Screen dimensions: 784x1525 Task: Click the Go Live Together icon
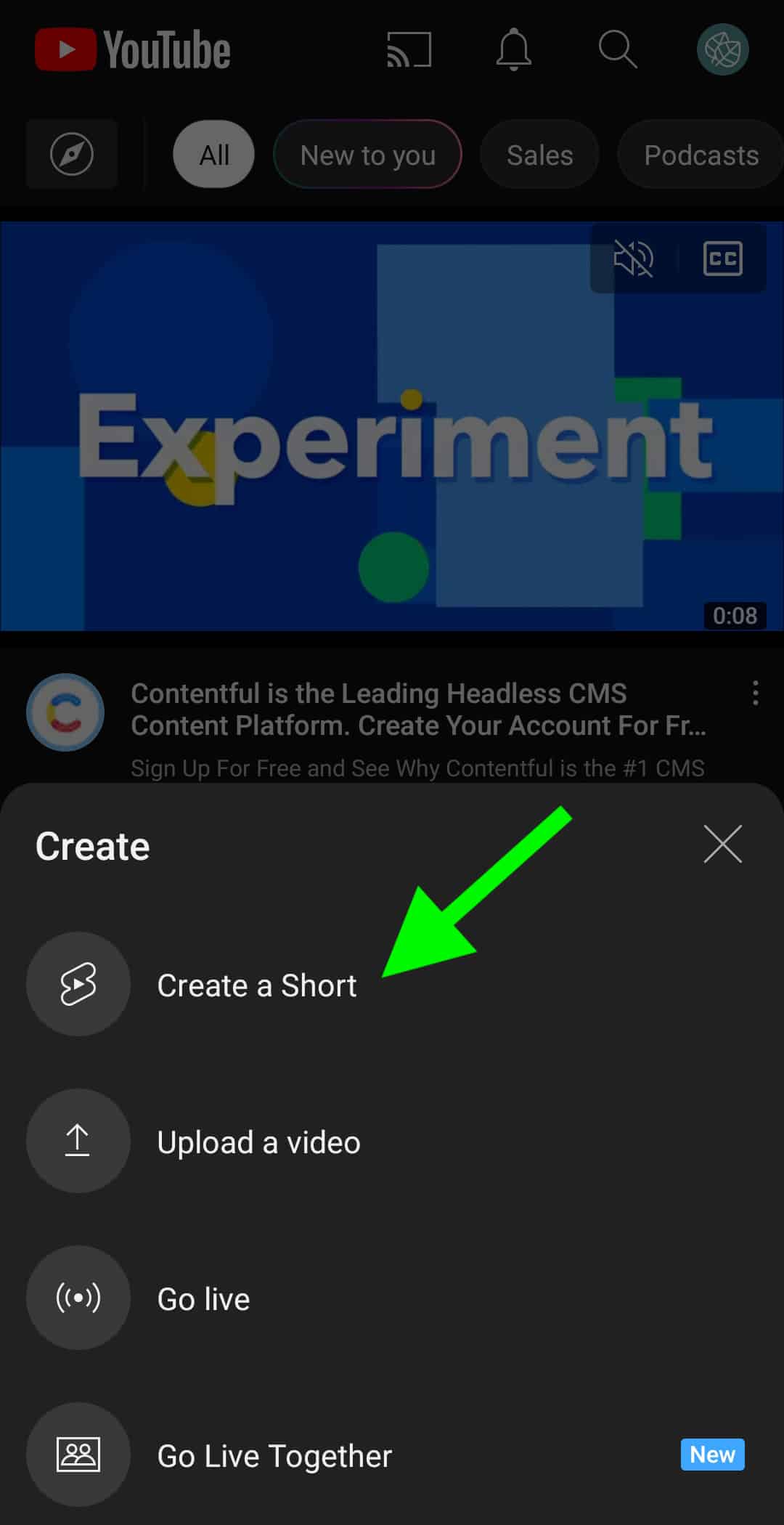coord(78,1455)
